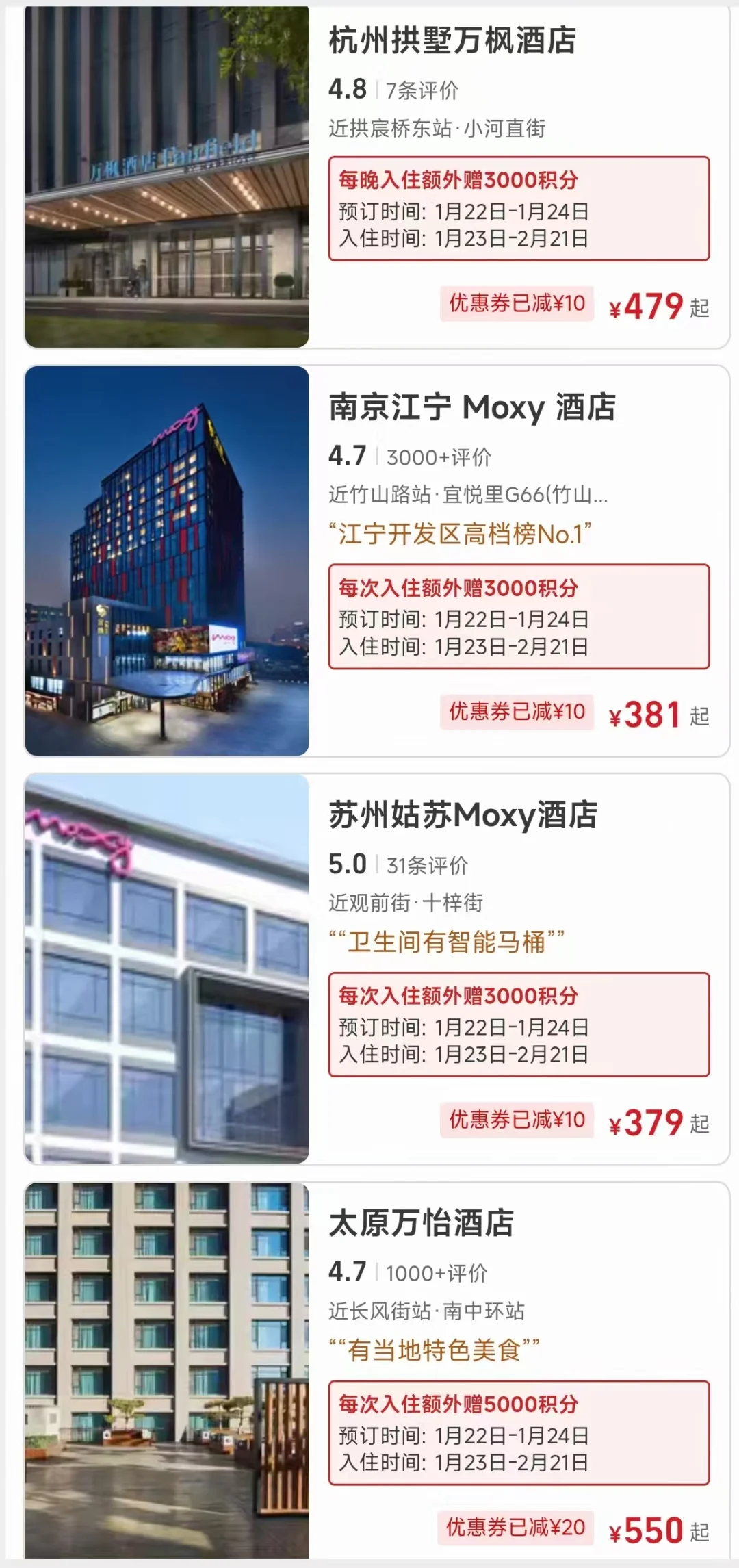
Task: Select the 太原万怡酒店 hotel card
Action: [421, 1224]
